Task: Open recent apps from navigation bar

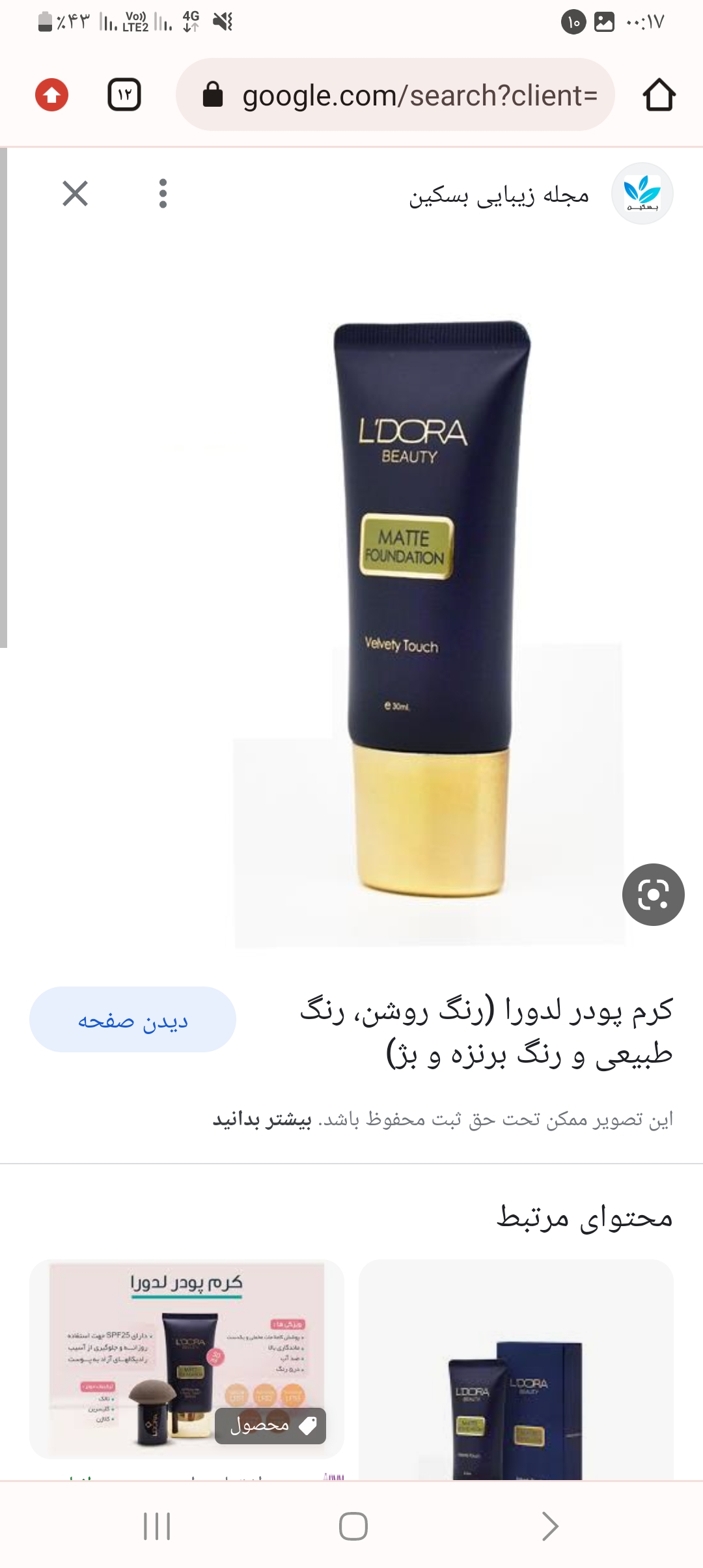Action: click(157, 1526)
